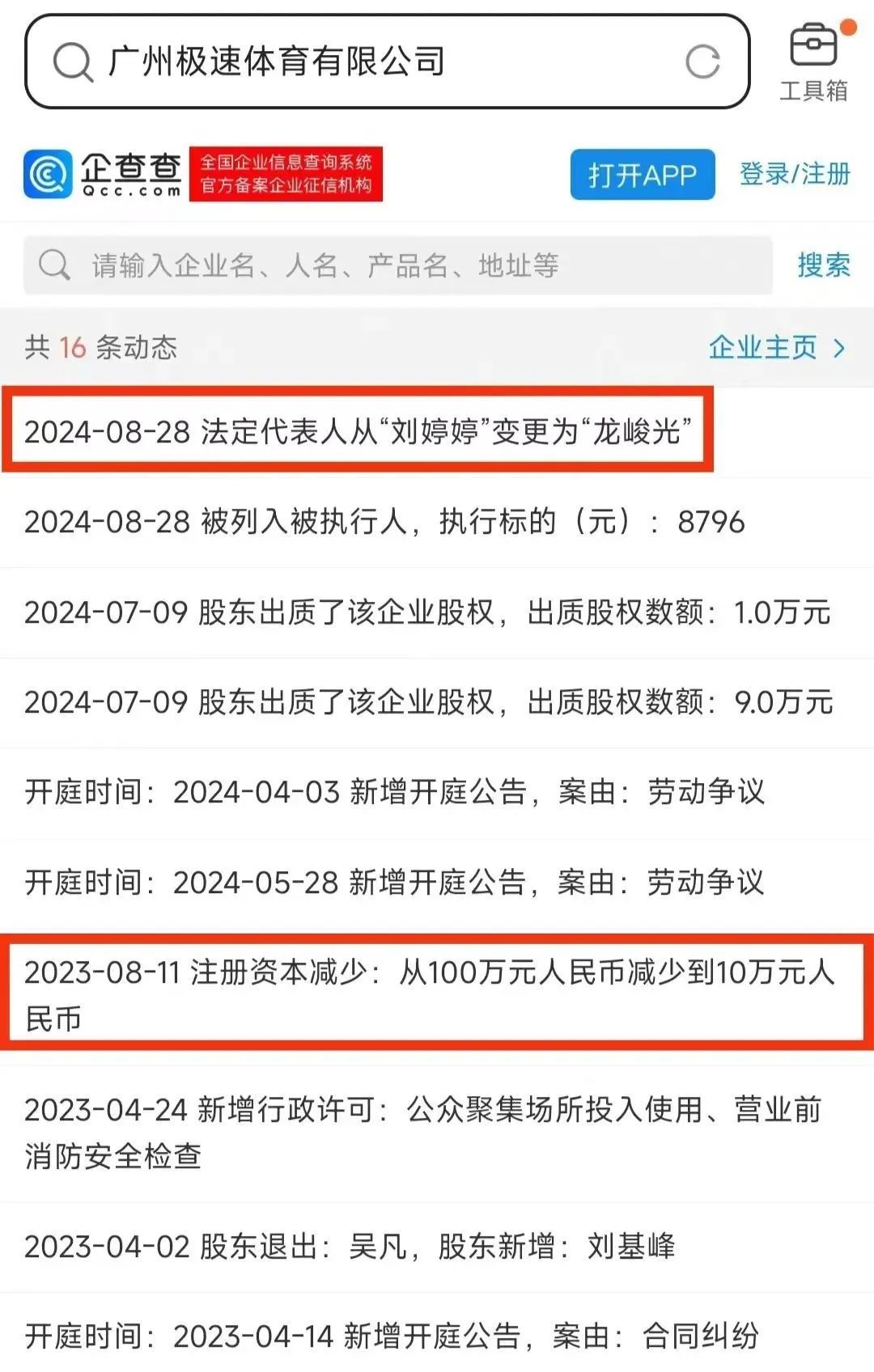Tap the 搜索 button
This screenshot has width=874, height=1372.
[x=823, y=265]
